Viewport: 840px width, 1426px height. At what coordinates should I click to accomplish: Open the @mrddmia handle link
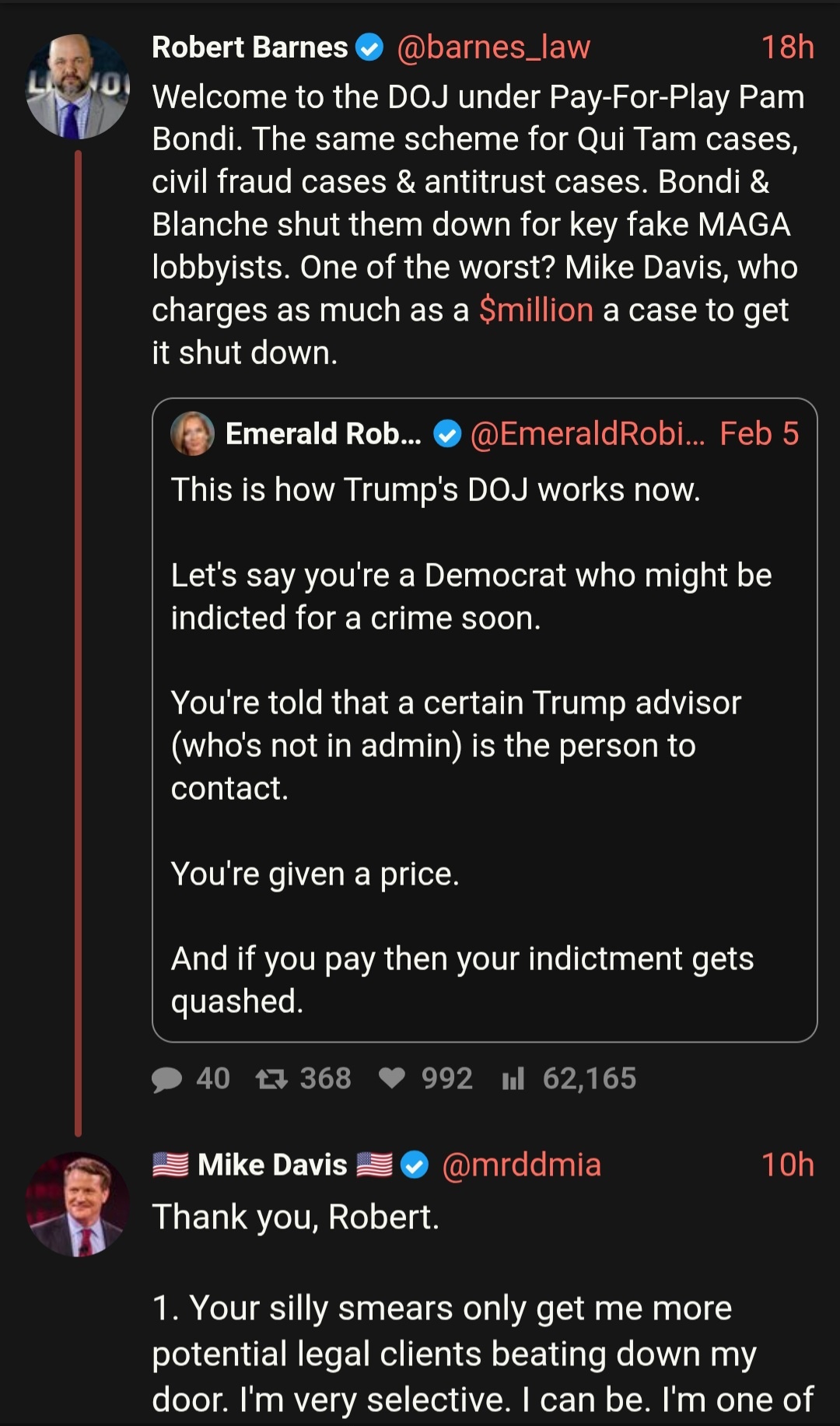coord(521,1165)
